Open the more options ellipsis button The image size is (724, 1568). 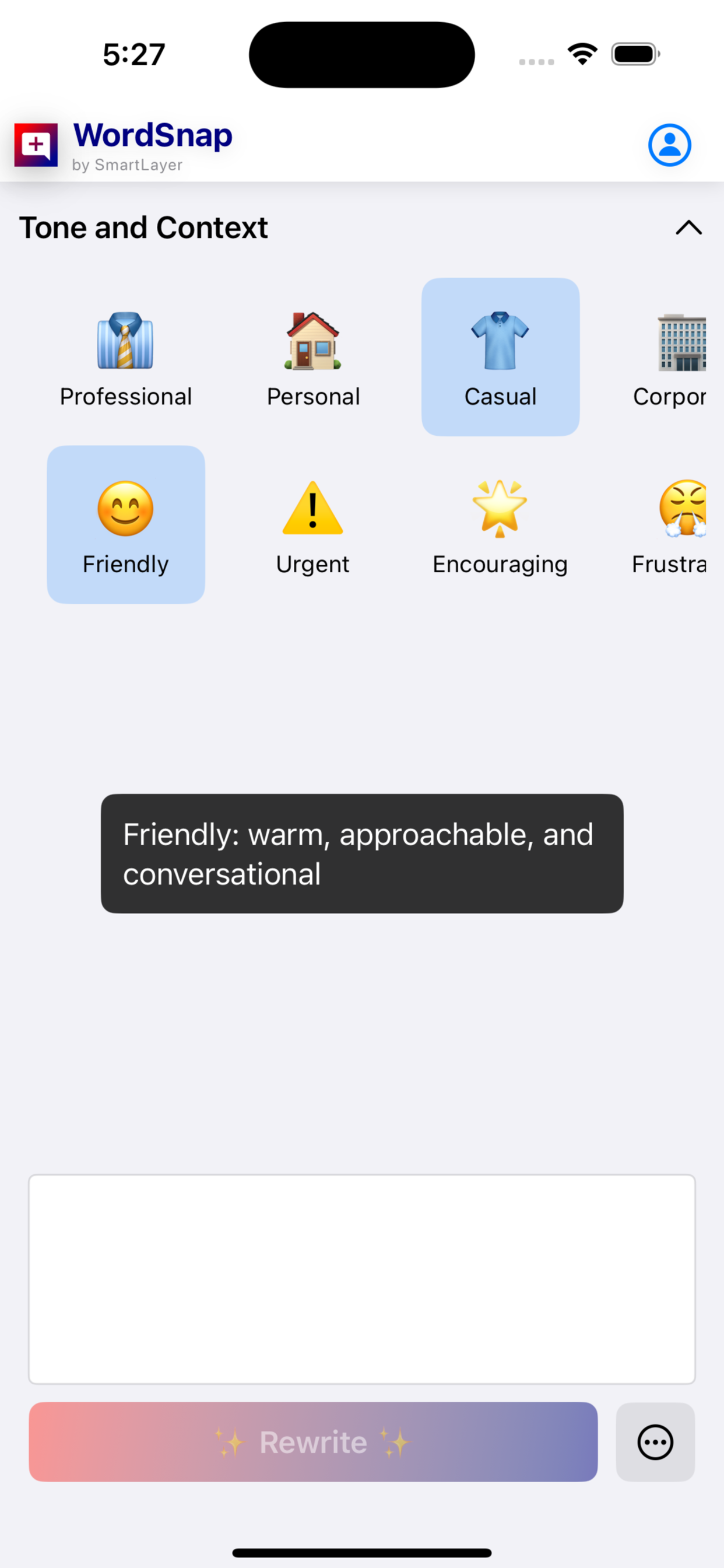pos(655,1442)
